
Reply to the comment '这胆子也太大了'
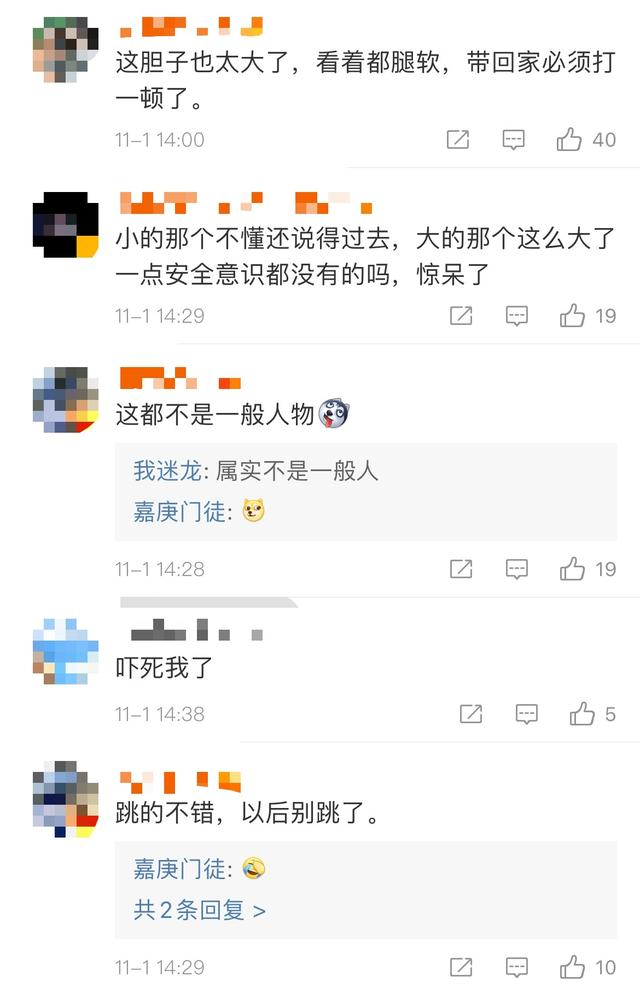(x=513, y=140)
